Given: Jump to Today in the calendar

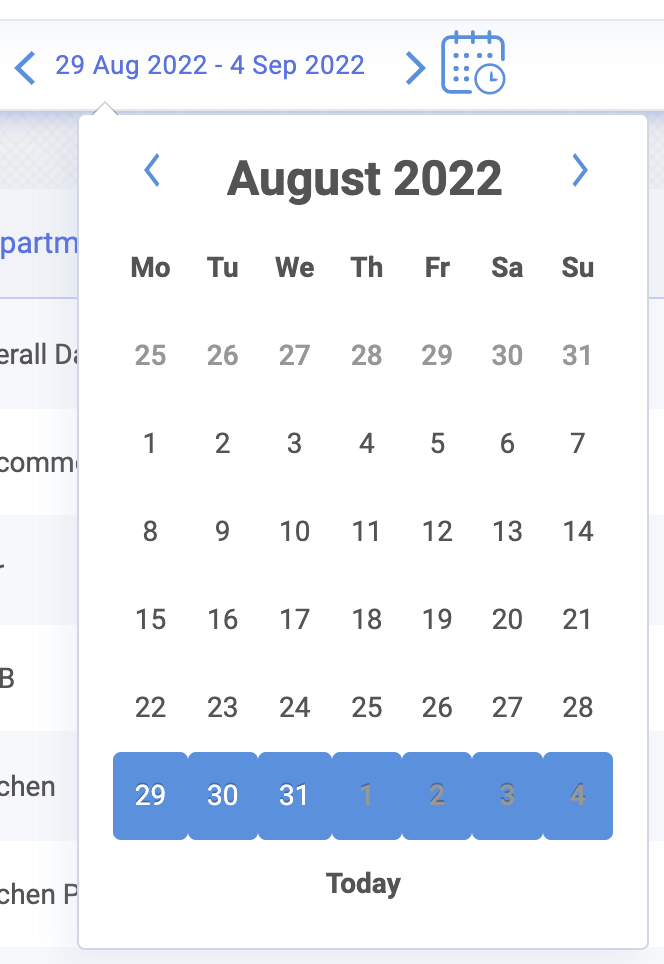Looking at the screenshot, I should pyautogui.click(x=363, y=884).
